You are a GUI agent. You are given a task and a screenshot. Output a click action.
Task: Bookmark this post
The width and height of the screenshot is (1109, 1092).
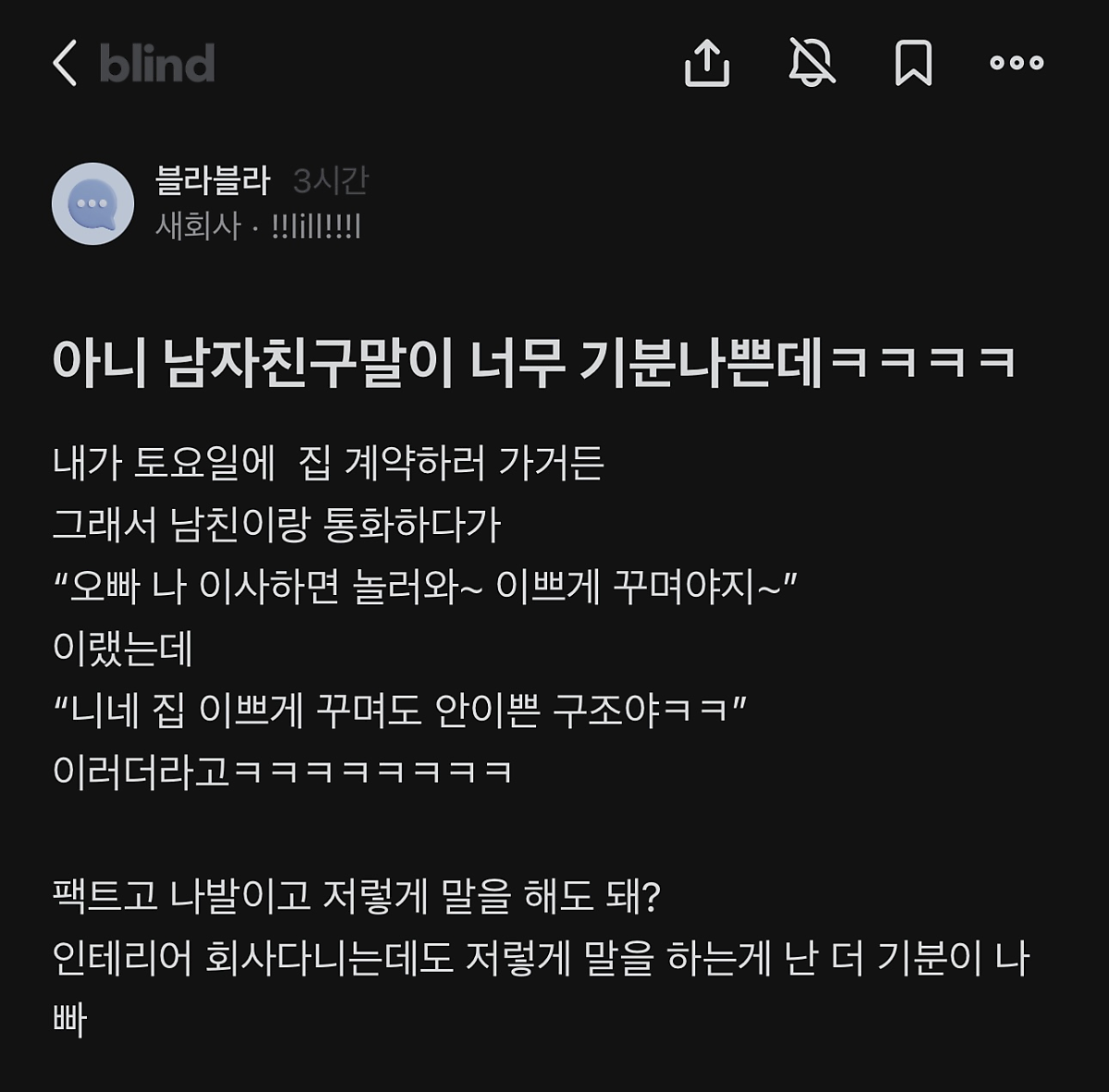(x=913, y=63)
